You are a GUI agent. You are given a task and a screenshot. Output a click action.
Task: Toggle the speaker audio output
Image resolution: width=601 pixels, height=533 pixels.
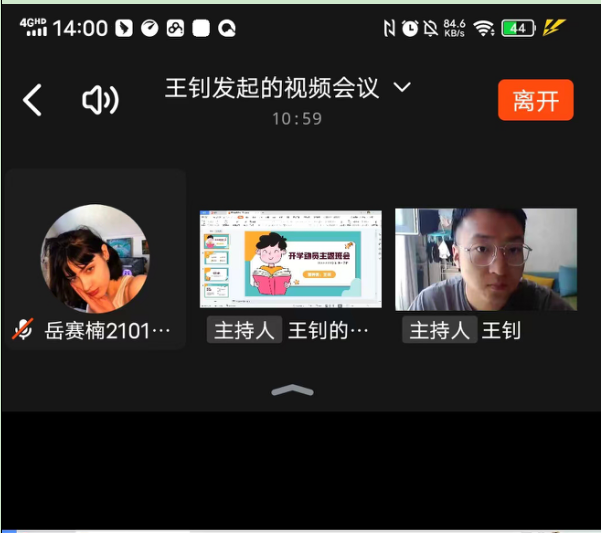coord(99,100)
